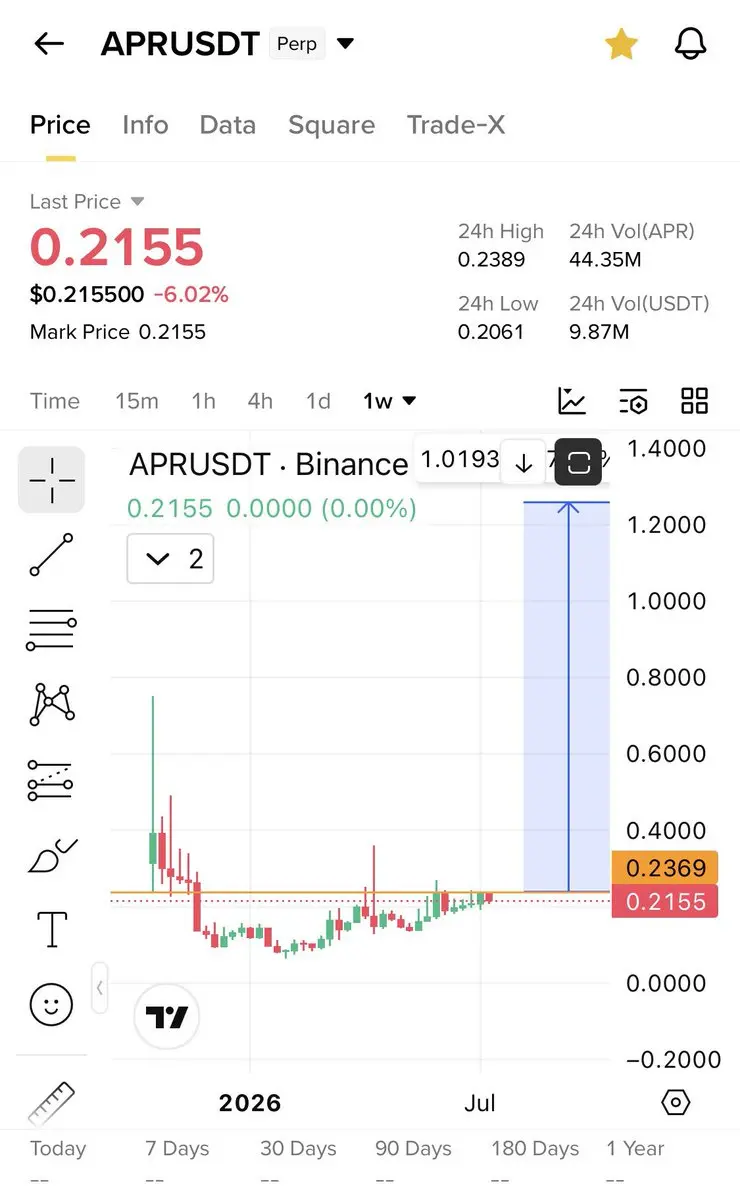The image size is (740, 1200).
Task: Select the 15m interval
Action: [x=137, y=401]
